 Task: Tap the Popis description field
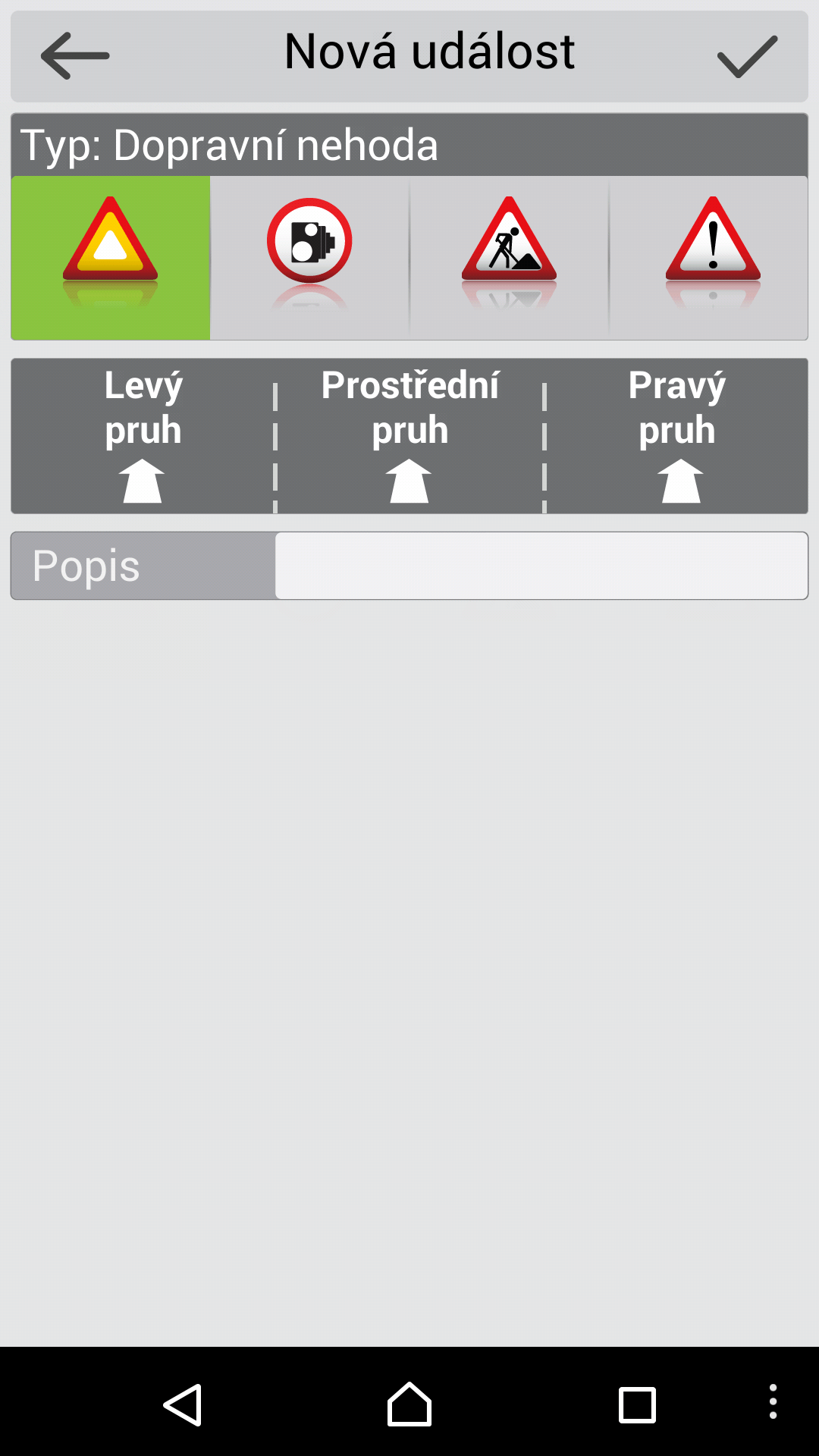pyautogui.click(x=541, y=566)
